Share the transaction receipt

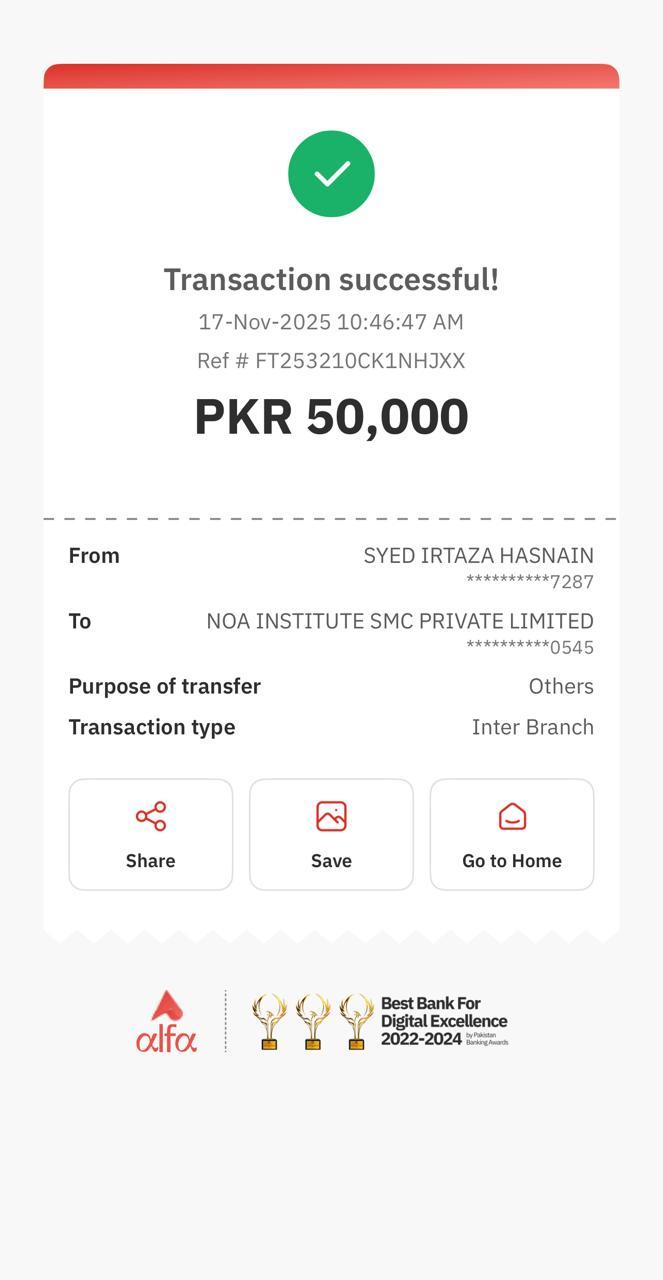(x=150, y=834)
